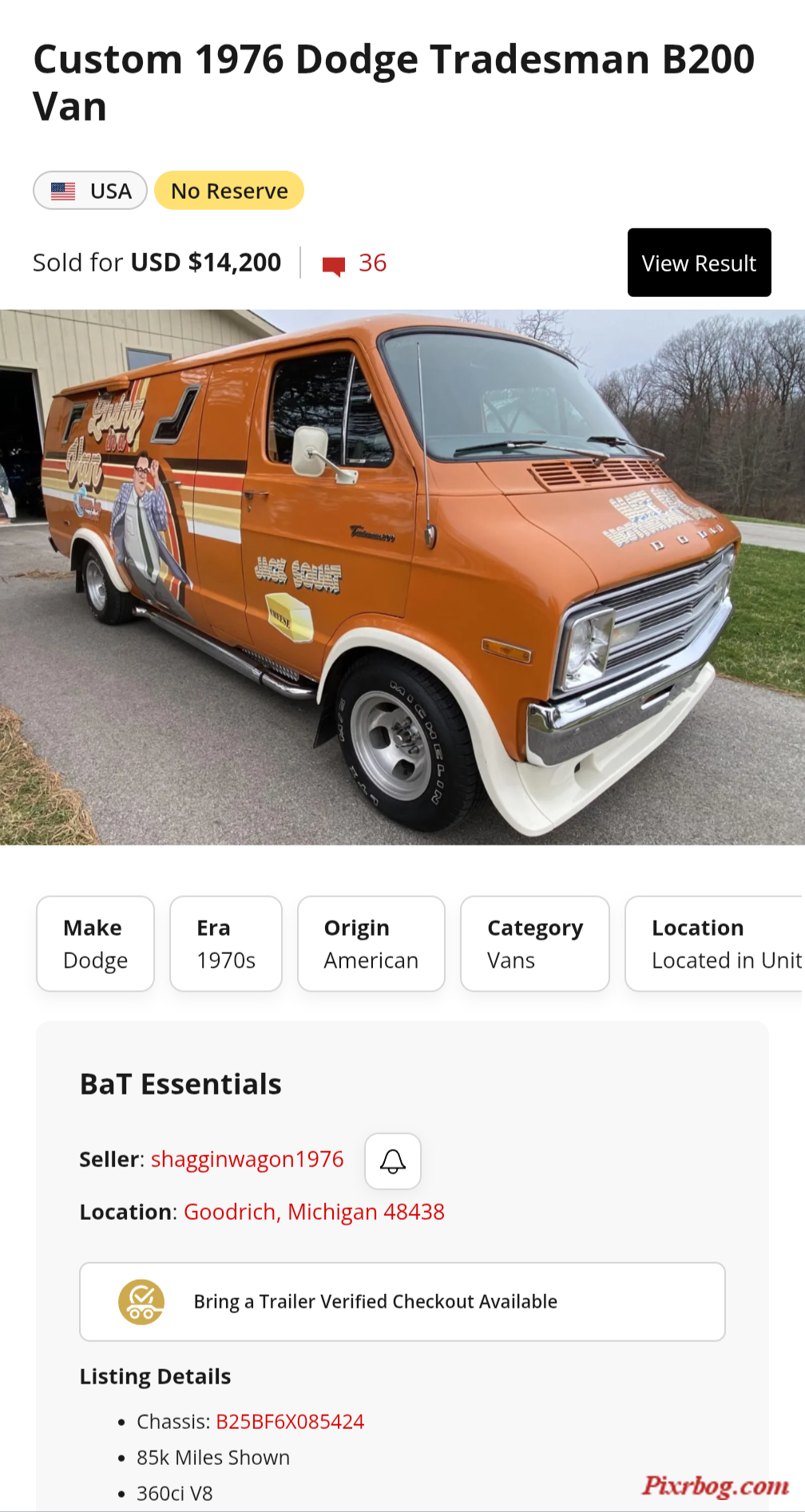Select the Make Dodge chip

coord(95,944)
